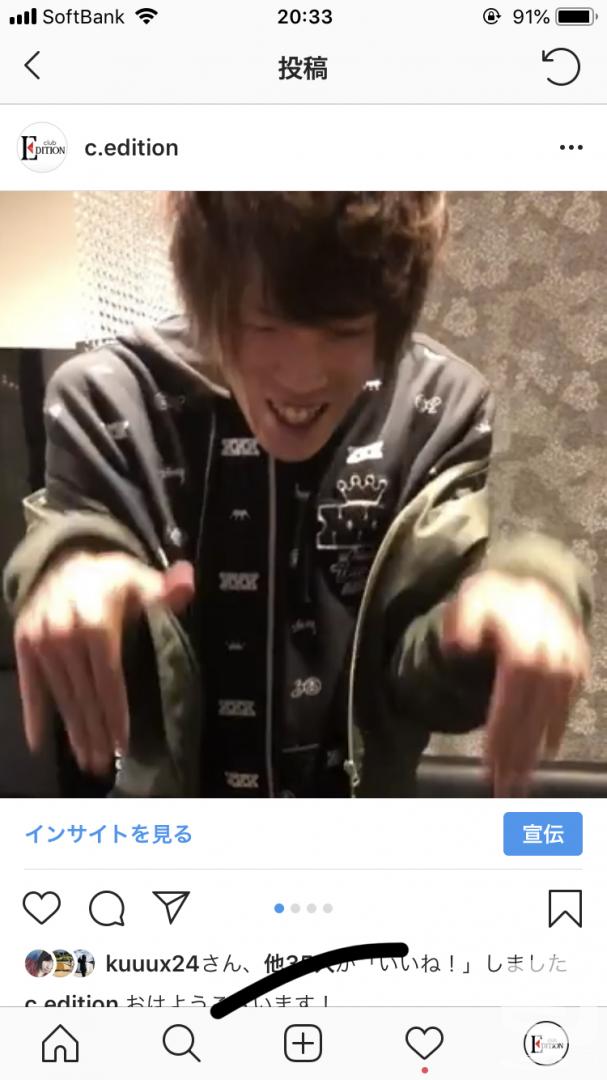The height and width of the screenshot is (1080, 607).
Task: Tap インサイトを見る to view insights
Action: [108, 834]
